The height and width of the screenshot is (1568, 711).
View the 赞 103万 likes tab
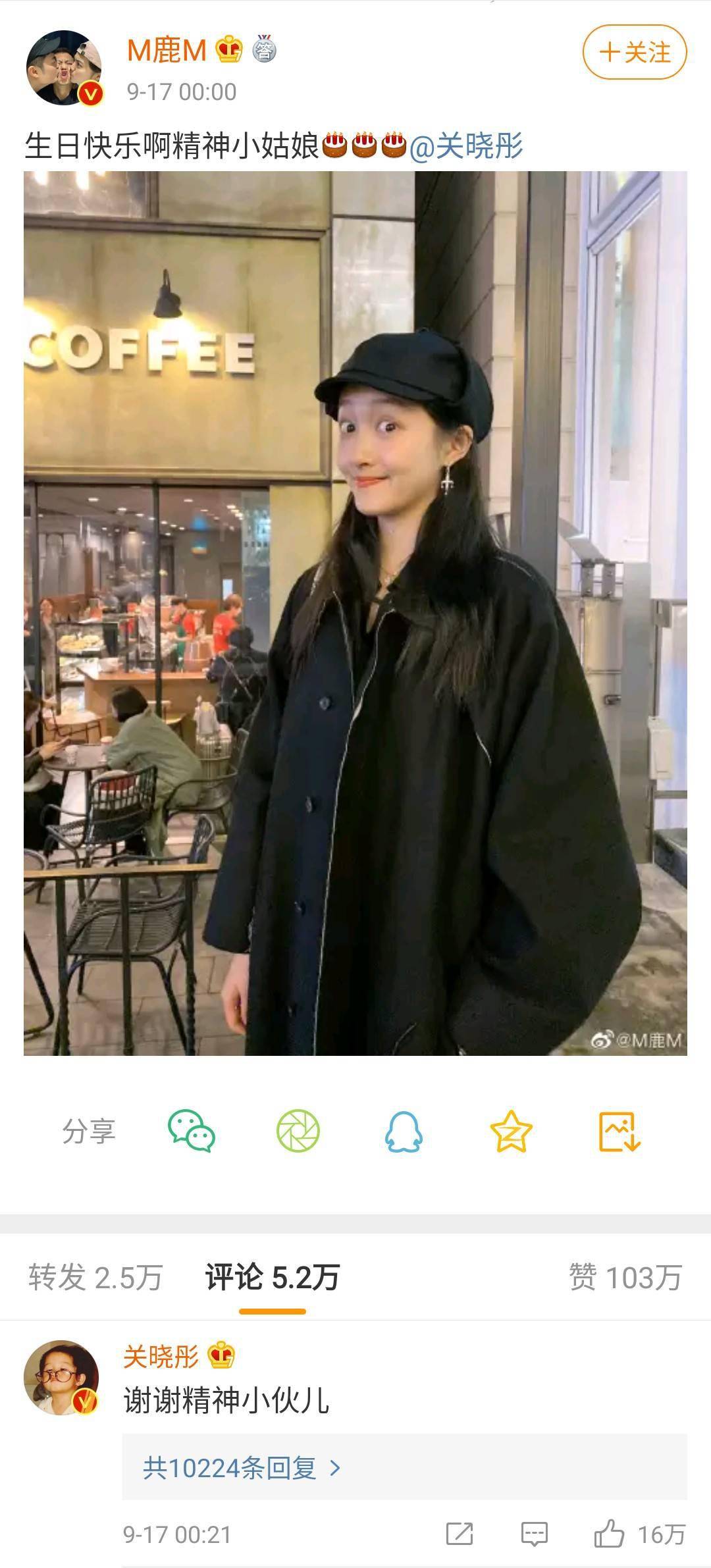(x=625, y=1277)
